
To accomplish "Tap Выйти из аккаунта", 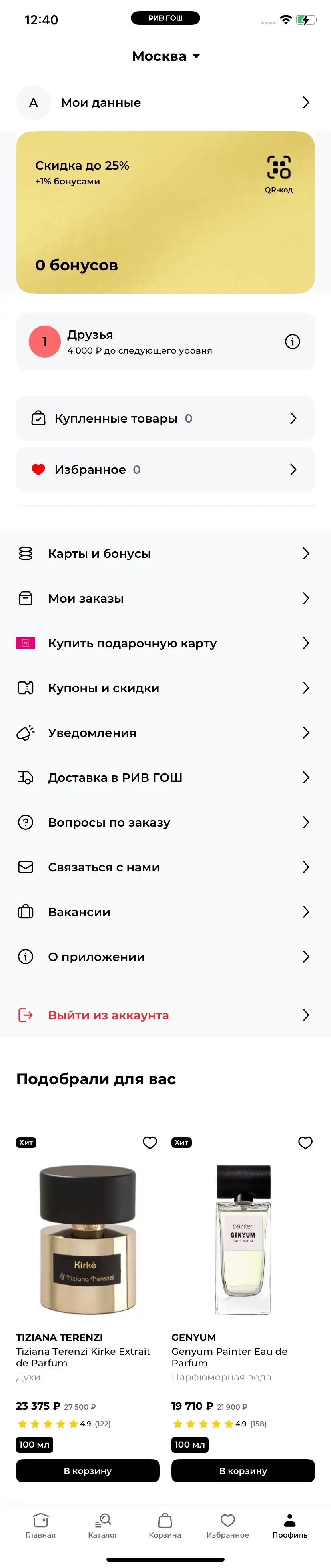I will [x=165, y=1015].
